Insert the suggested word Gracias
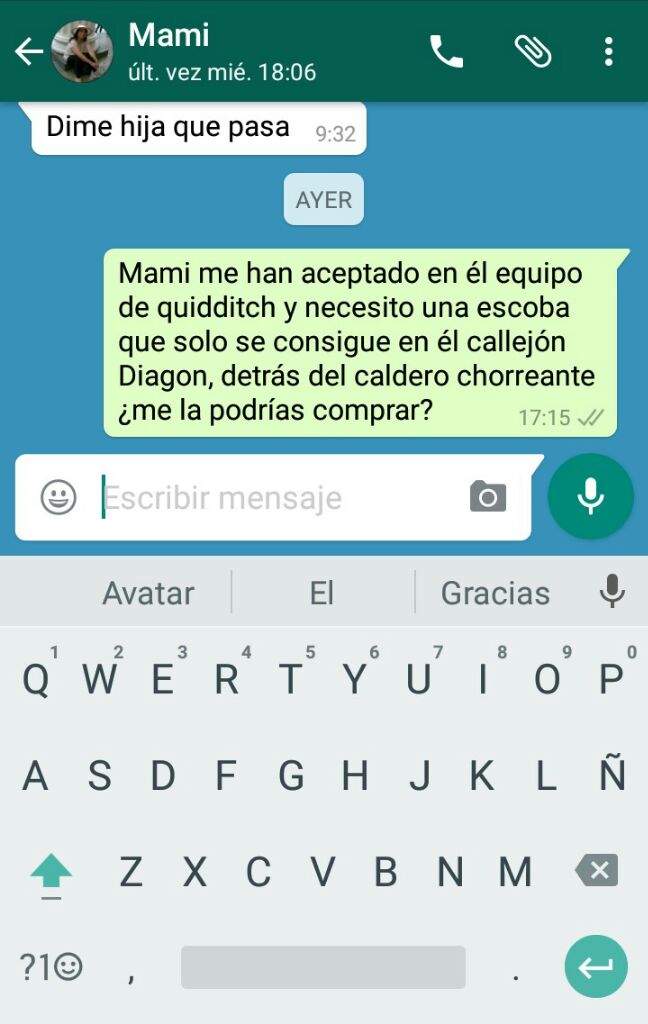 495,593
